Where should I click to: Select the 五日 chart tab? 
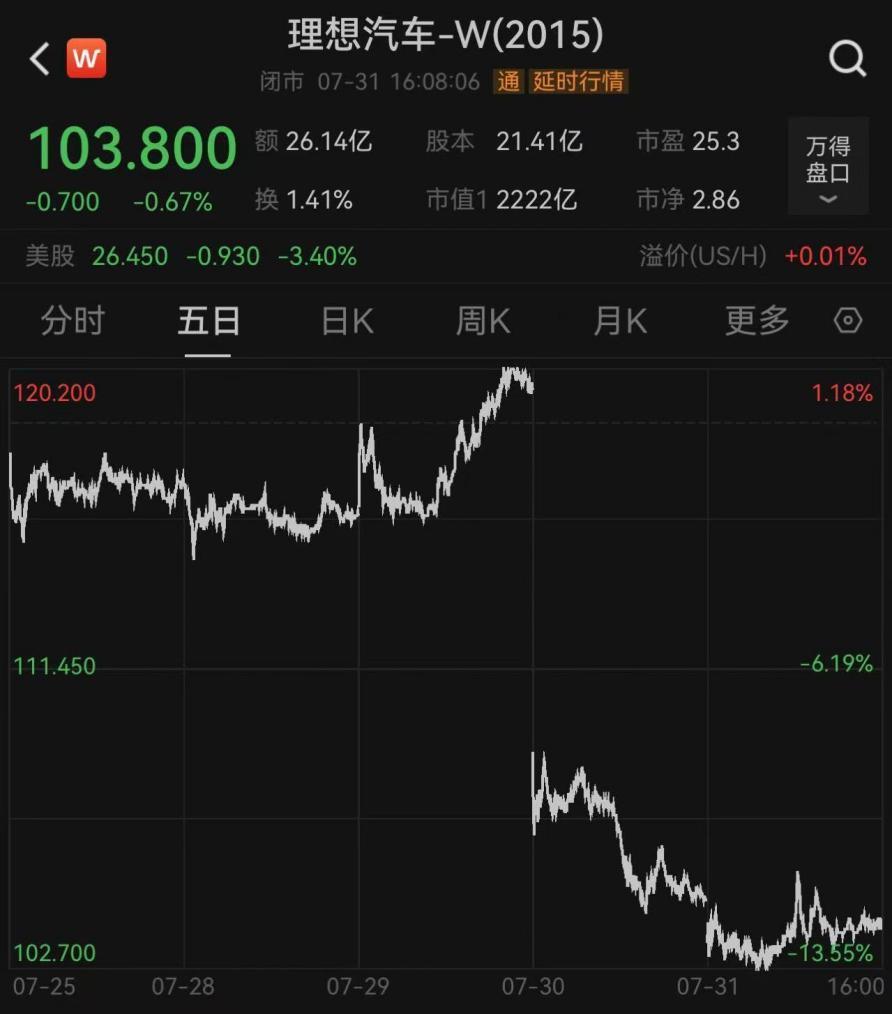click(209, 321)
